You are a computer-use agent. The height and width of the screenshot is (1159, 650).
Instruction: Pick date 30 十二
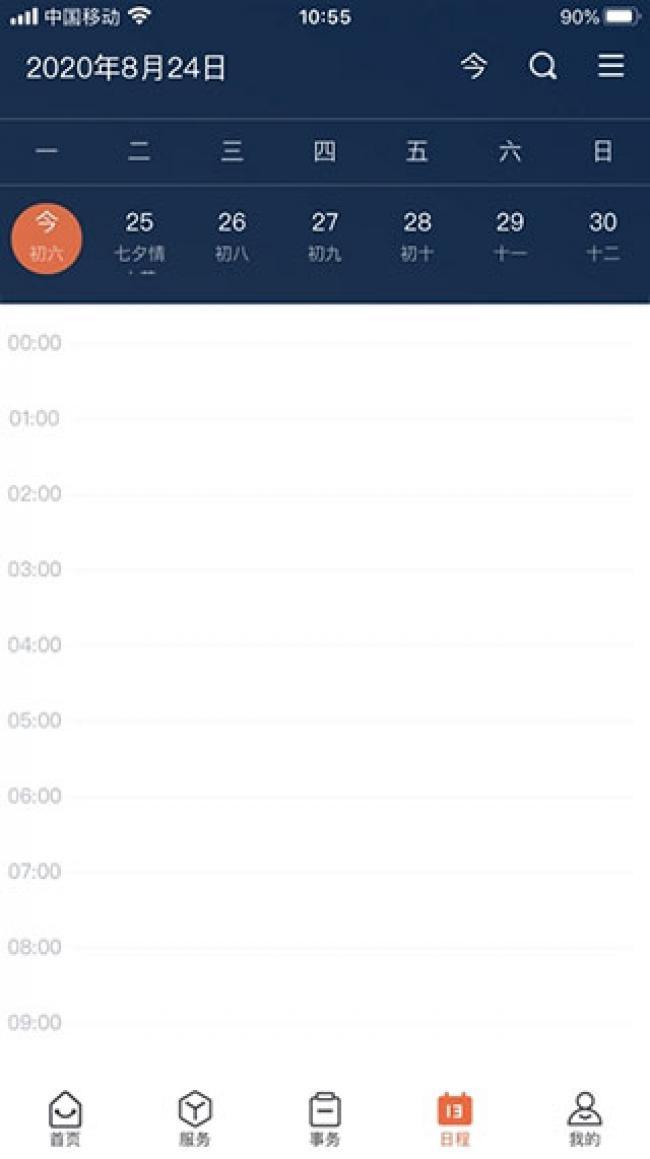[x=603, y=237]
